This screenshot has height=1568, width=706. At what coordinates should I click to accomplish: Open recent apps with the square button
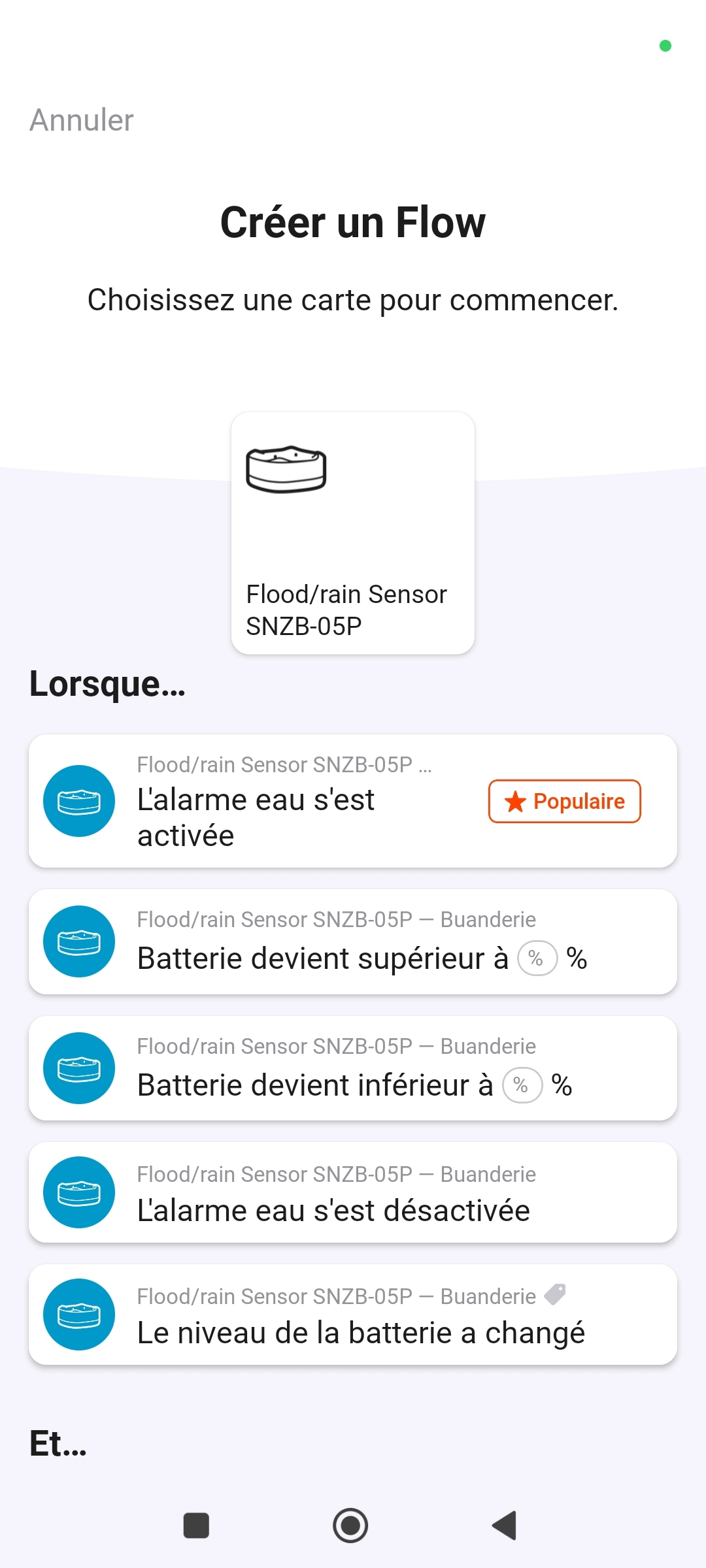tap(196, 1526)
